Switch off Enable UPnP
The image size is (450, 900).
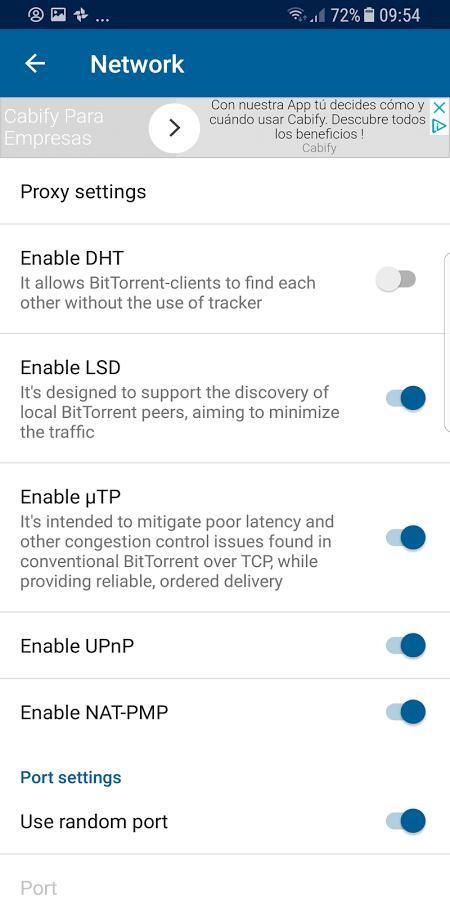point(406,646)
